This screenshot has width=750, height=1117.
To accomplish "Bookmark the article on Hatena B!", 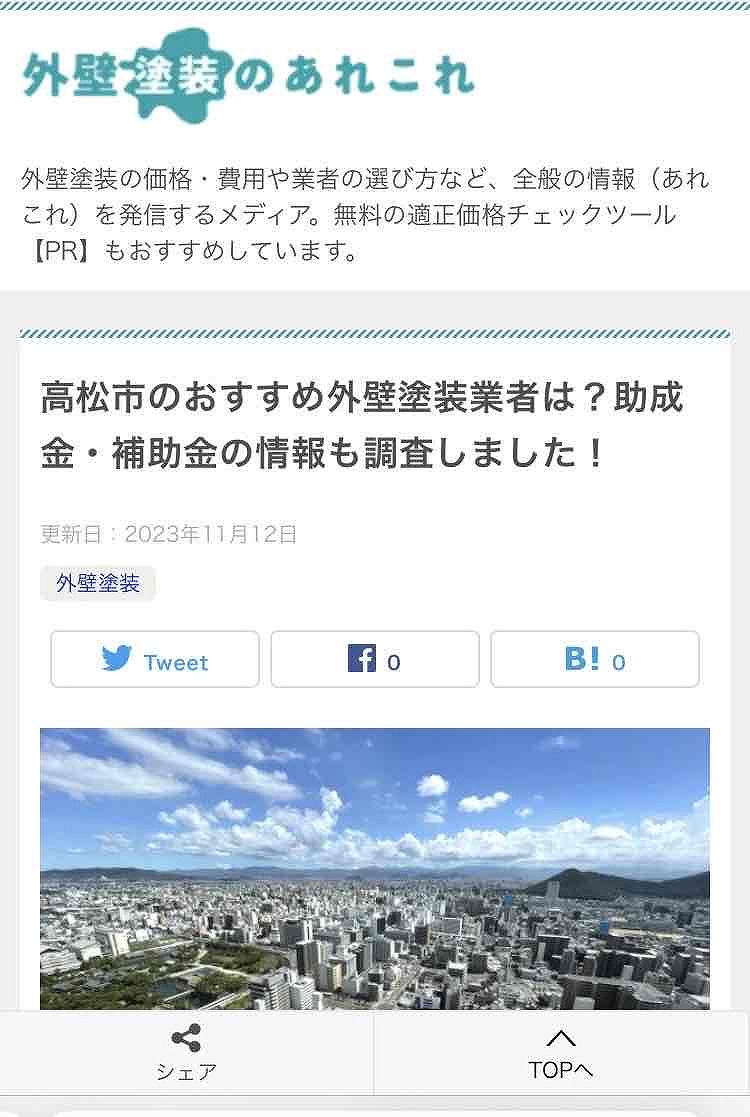I will [x=595, y=660].
